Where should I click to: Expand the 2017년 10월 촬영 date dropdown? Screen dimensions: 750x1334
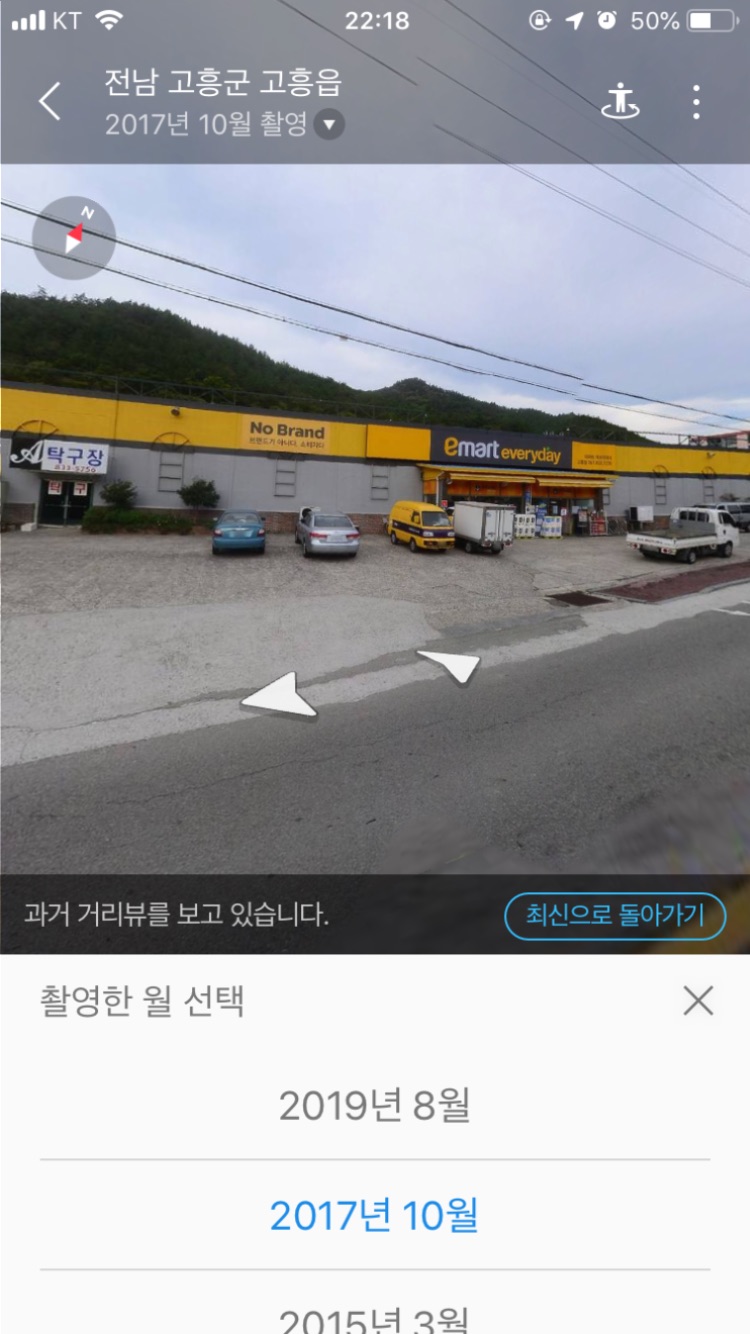[x=329, y=125]
